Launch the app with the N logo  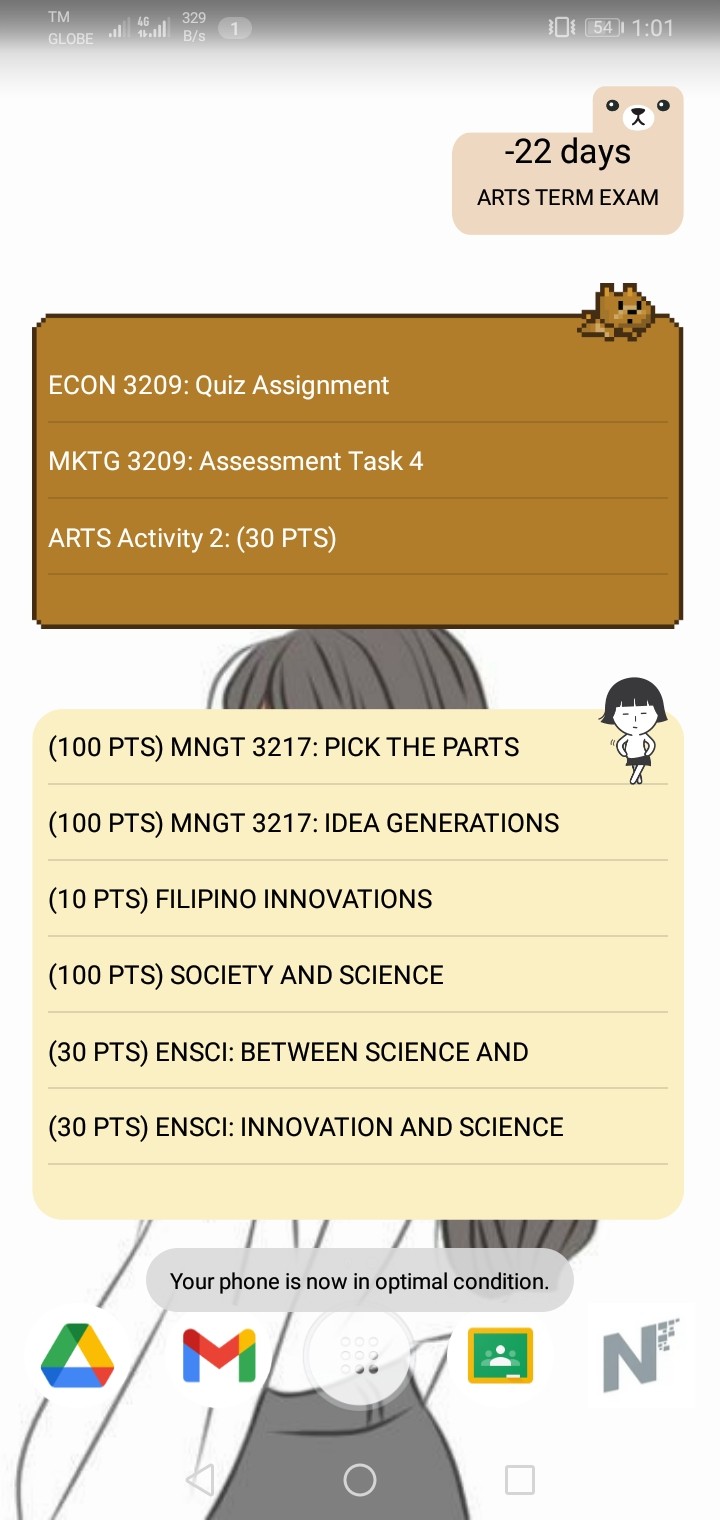pyautogui.click(x=640, y=1356)
